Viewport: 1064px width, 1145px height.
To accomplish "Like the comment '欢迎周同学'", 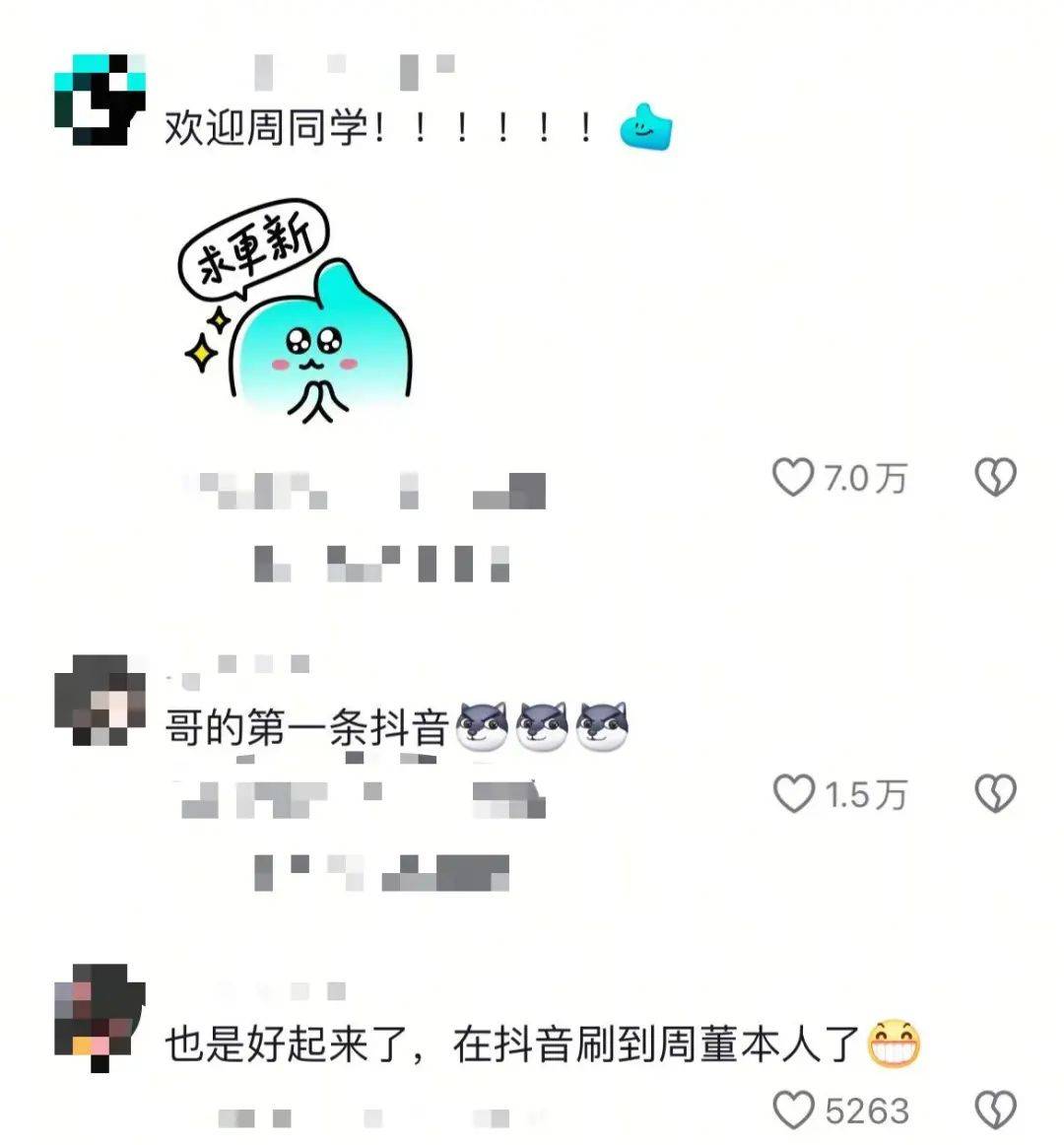I will click(x=793, y=478).
